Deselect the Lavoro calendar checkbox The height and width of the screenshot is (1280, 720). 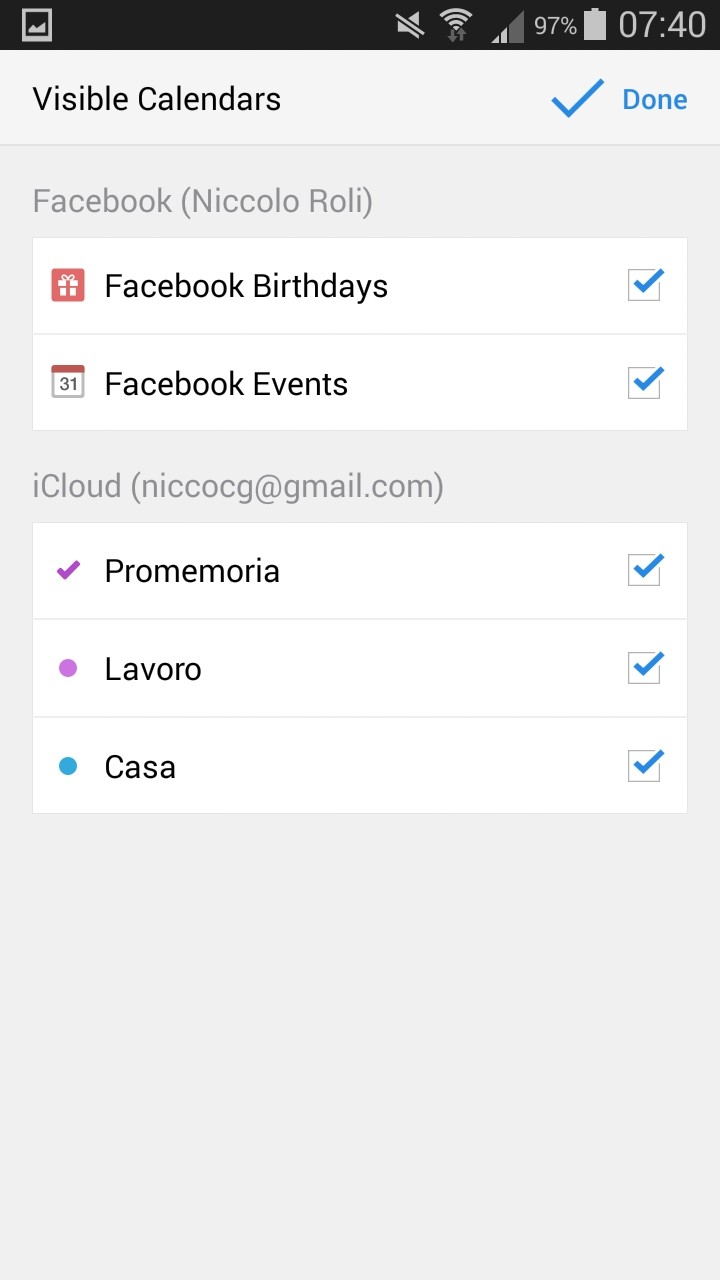pyautogui.click(x=645, y=667)
